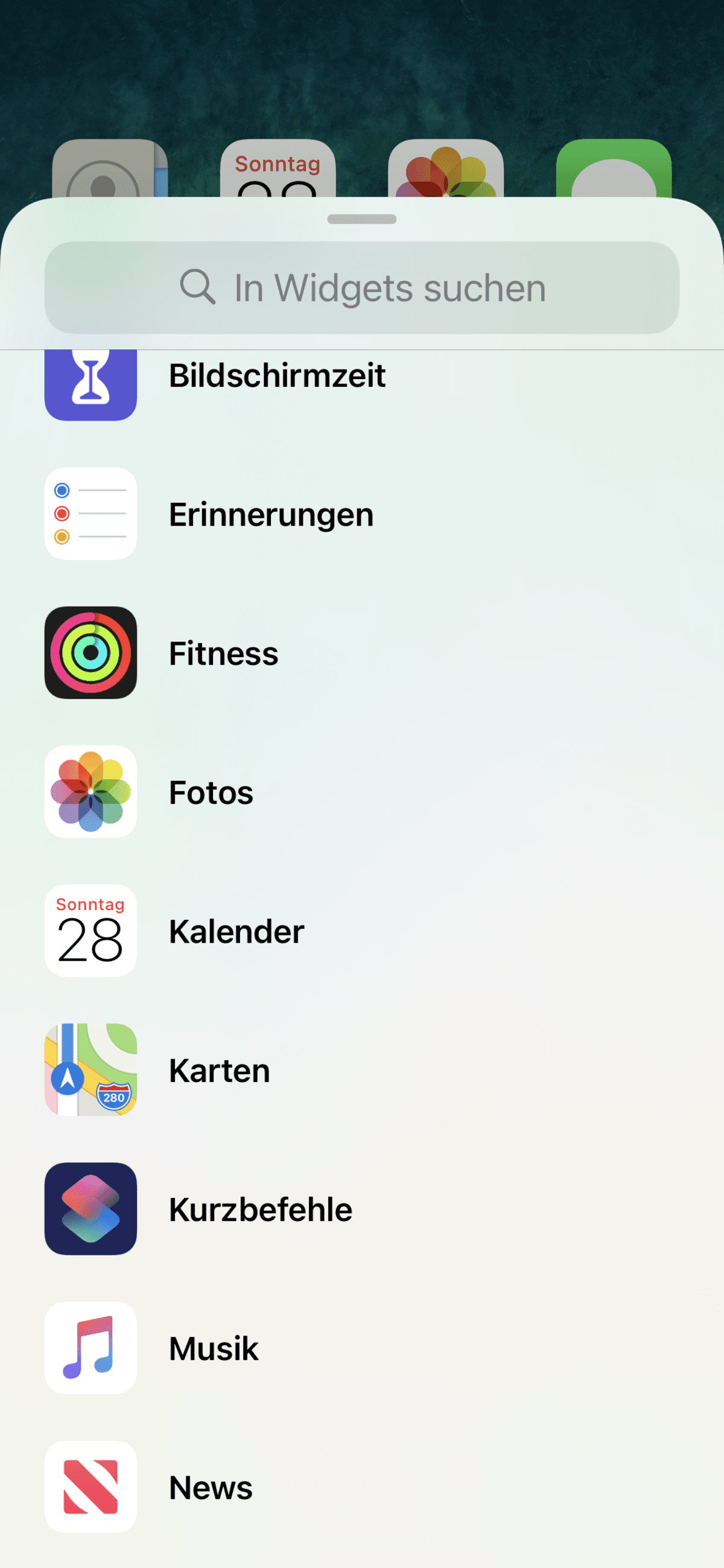Open the News widget entry
Screen dimensions: 724x1568
362,1487
